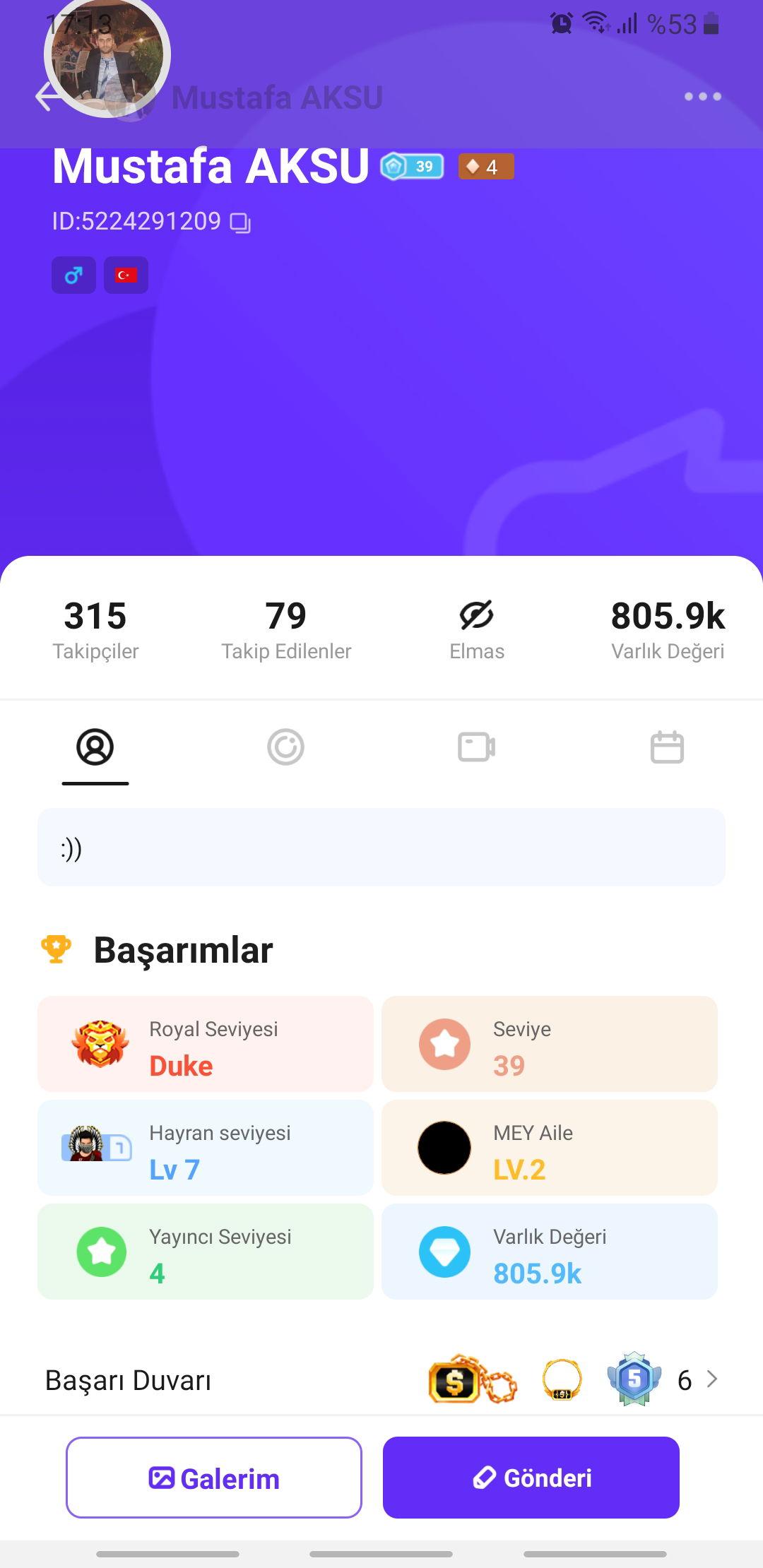Screen dimensions: 763x1568
Task: Open the Varlık Değeri 805.9k stat
Action: tap(668, 630)
